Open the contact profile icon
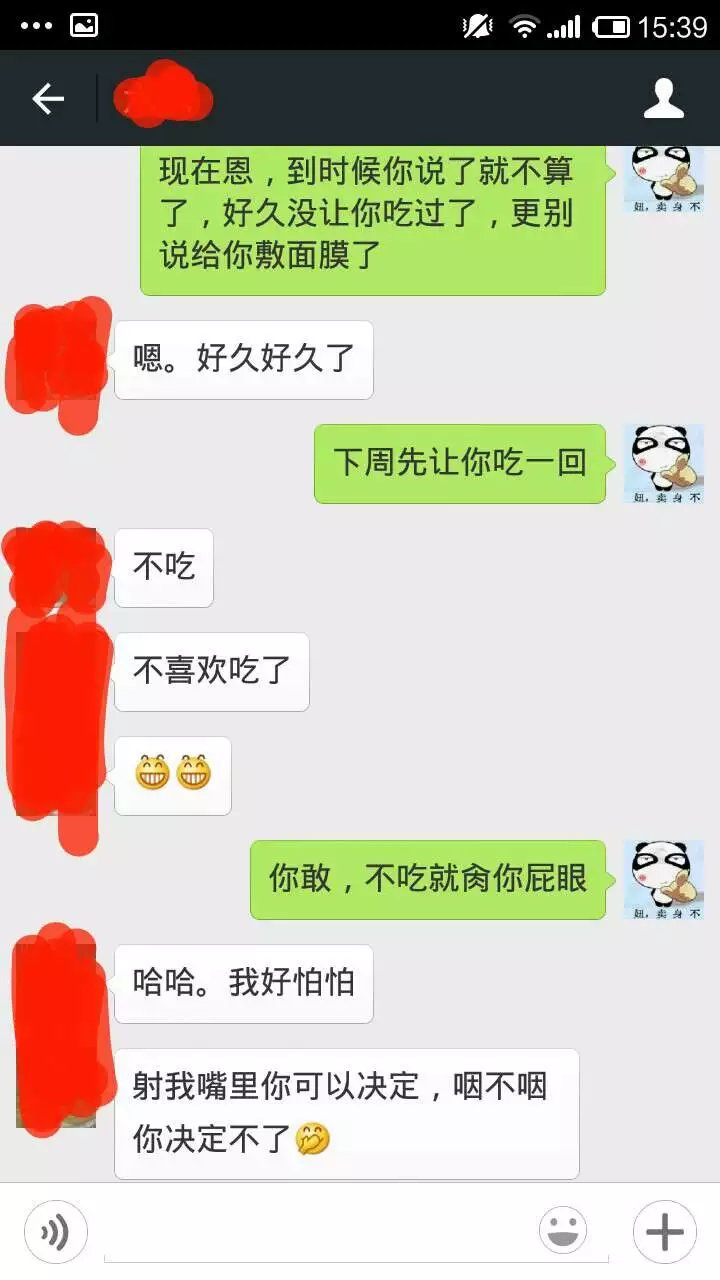 pyautogui.click(x=663, y=98)
